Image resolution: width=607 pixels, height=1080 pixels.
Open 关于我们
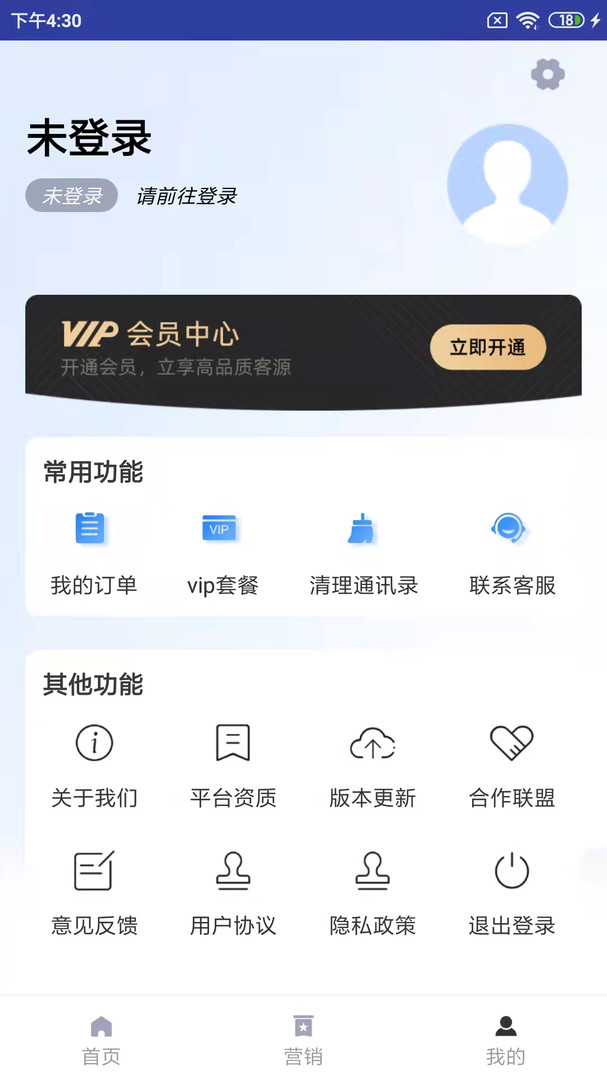[x=94, y=765]
